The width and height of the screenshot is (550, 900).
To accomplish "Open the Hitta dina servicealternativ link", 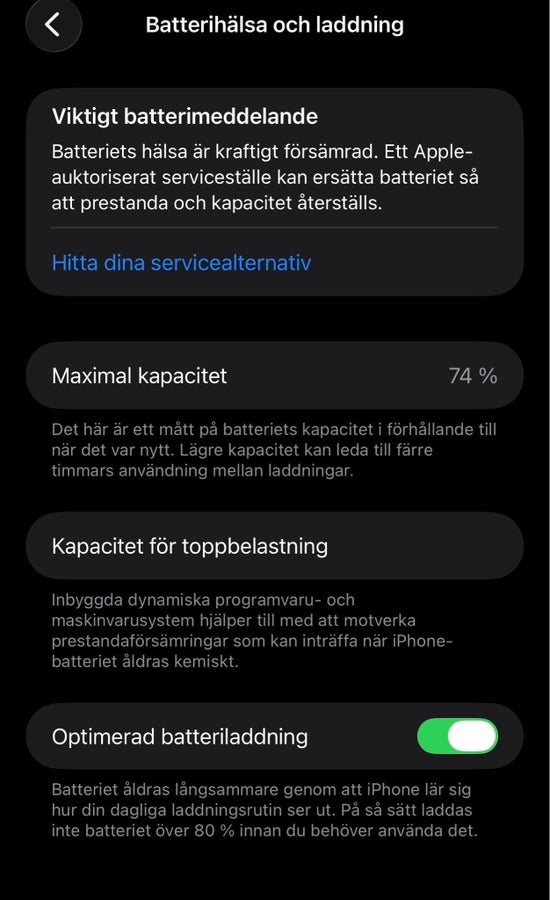I will (181, 263).
